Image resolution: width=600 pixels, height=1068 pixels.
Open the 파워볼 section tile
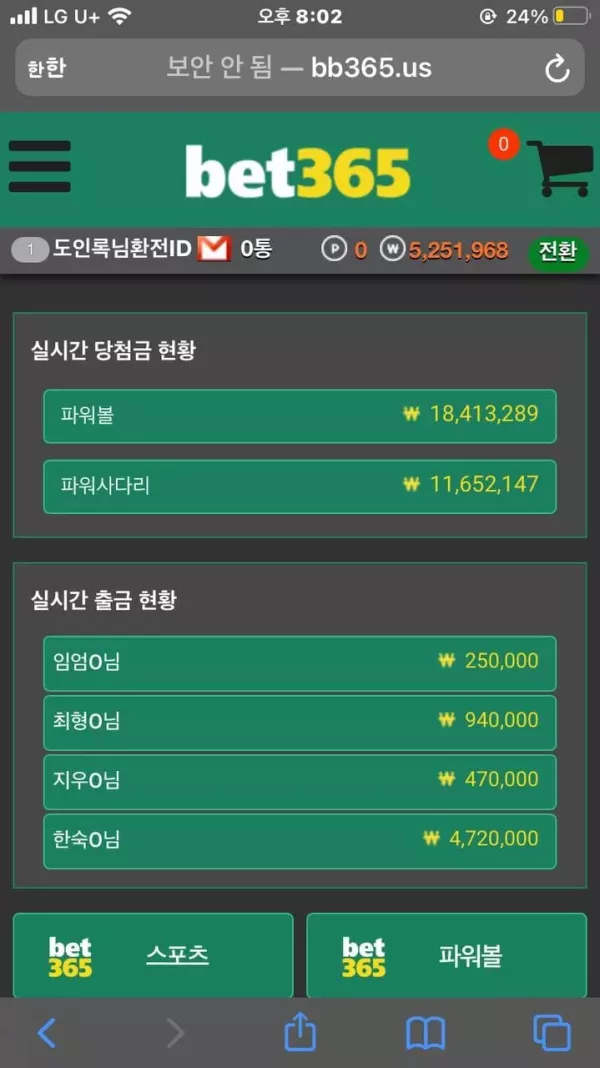pos(447,956)
